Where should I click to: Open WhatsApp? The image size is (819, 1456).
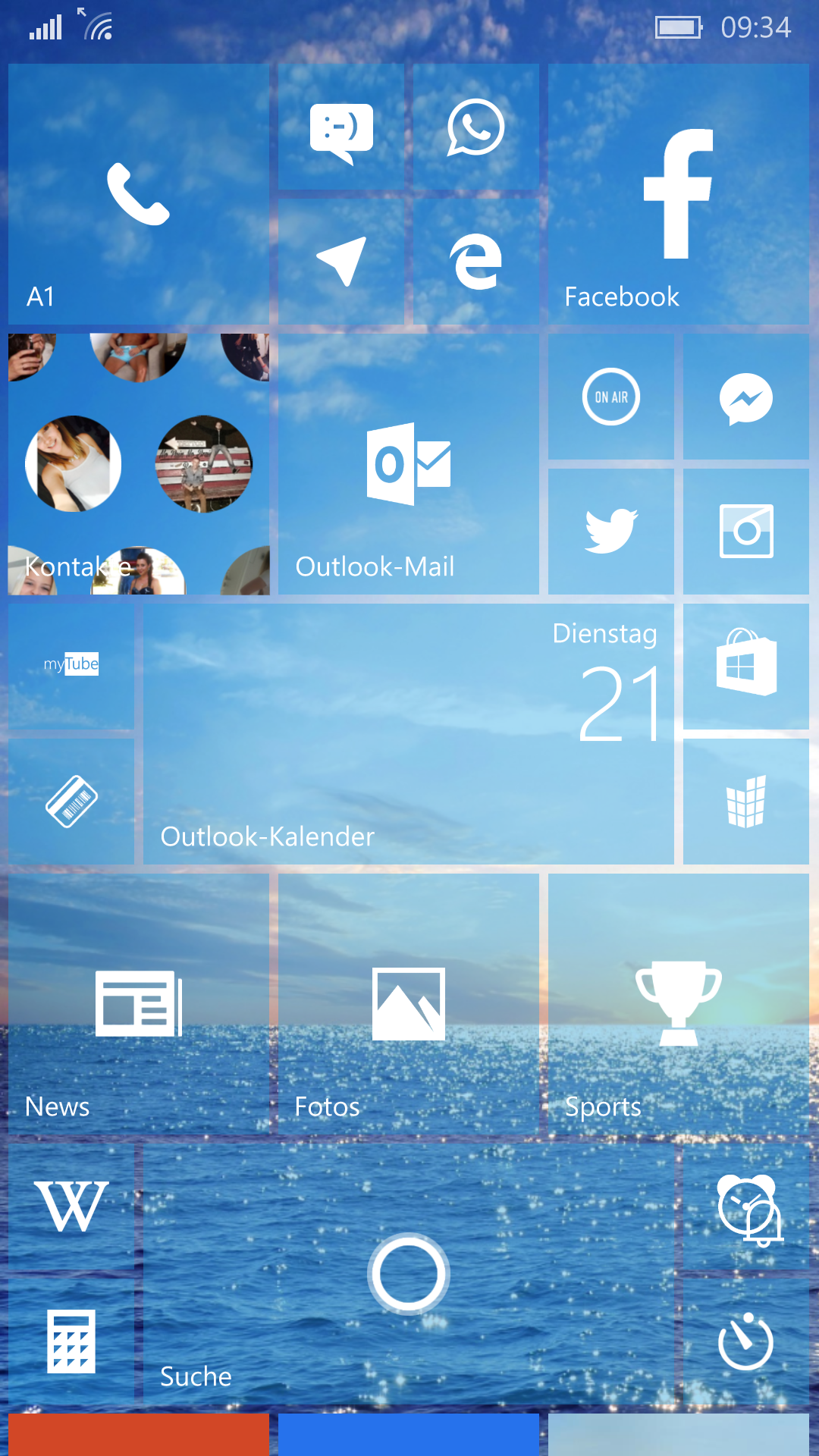[476, 127]
